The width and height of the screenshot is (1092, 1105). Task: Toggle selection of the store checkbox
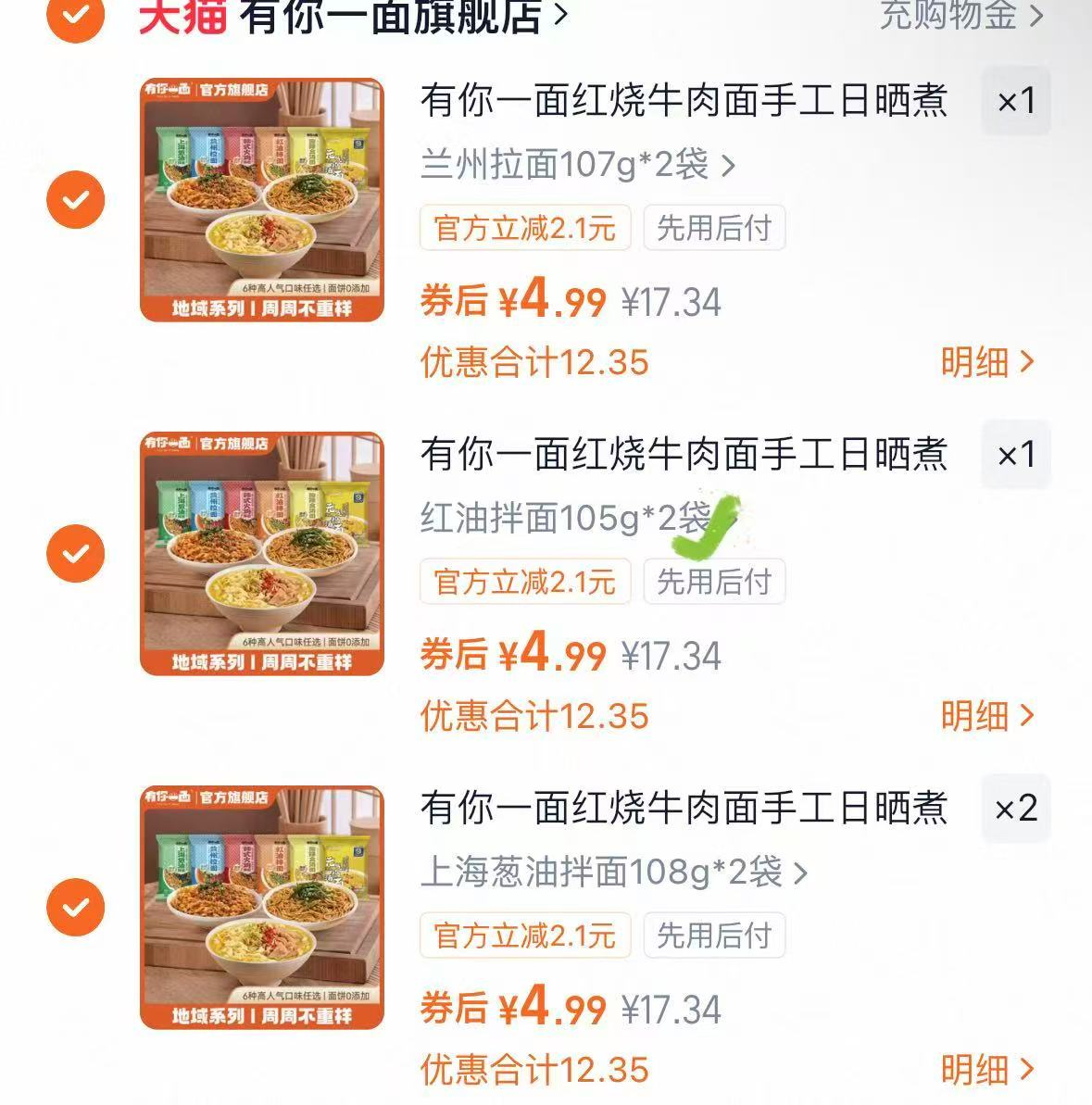[x=75, y=16]
